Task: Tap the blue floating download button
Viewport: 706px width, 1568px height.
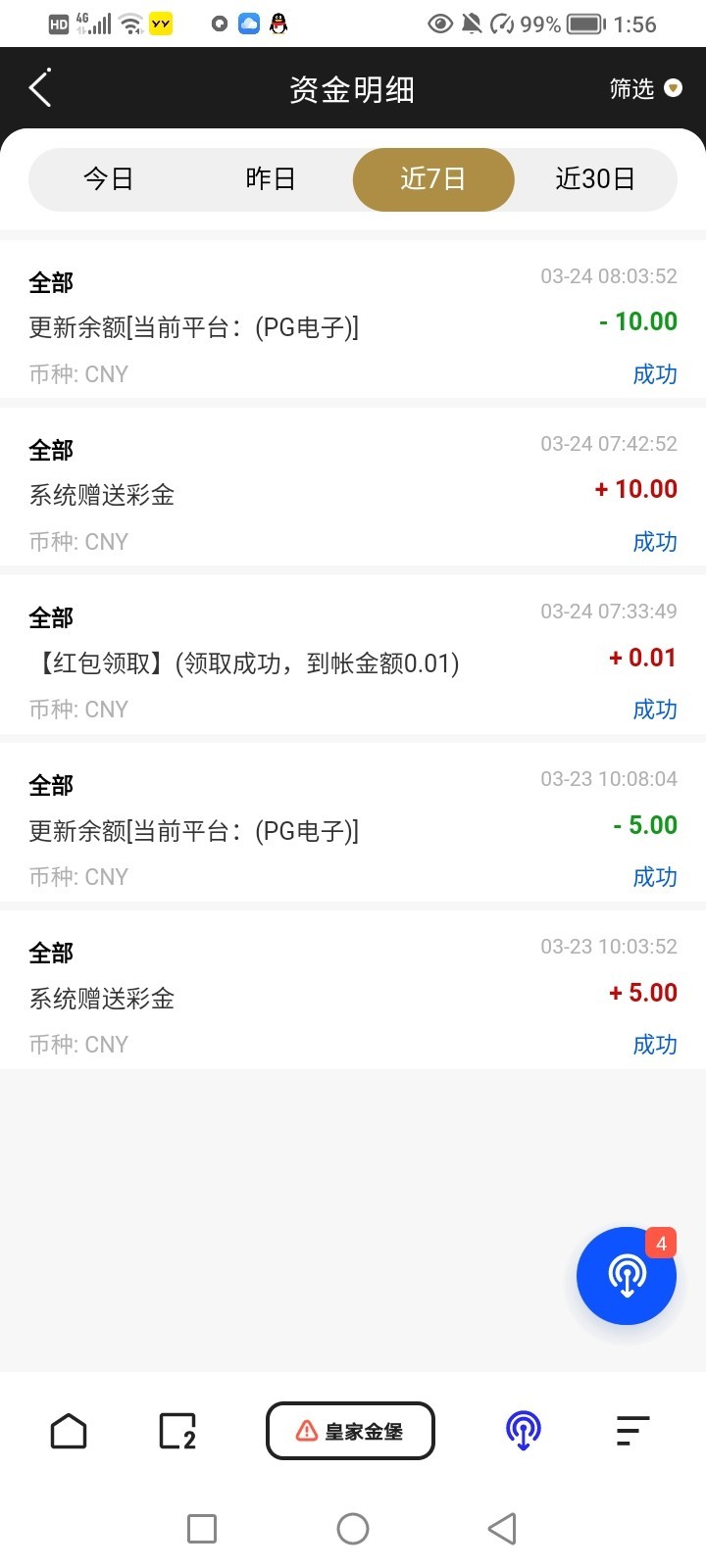Action: pos(627,1276)
